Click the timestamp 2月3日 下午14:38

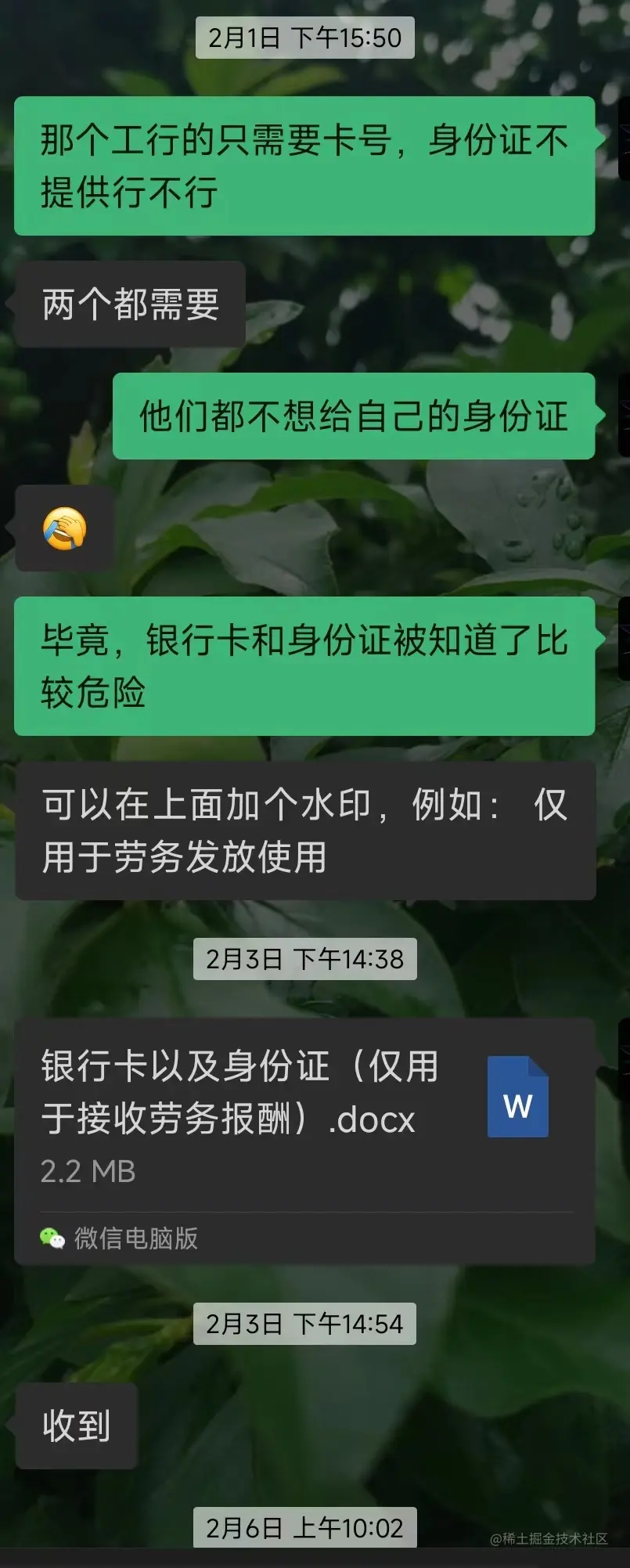pos(305,957)
